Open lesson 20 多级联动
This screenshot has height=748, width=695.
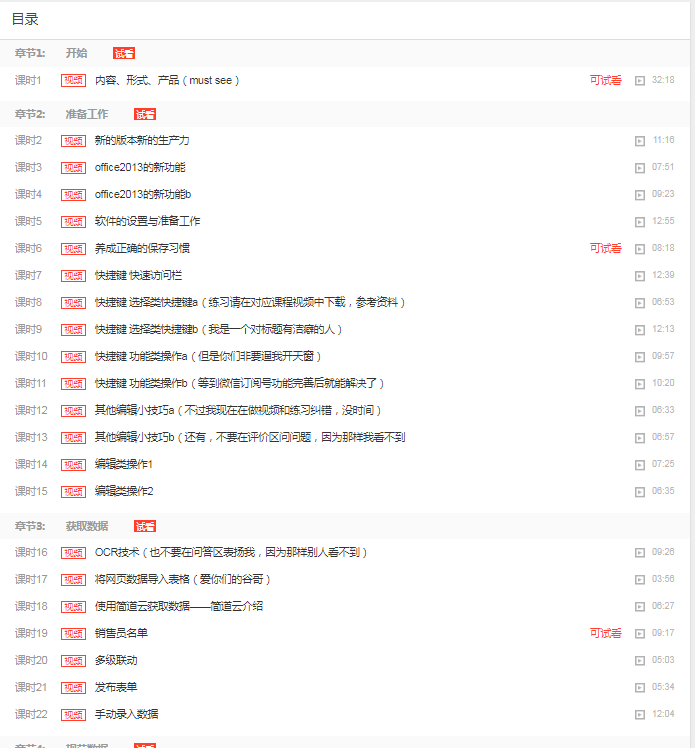pyautogui.click(x=116, y=660)
